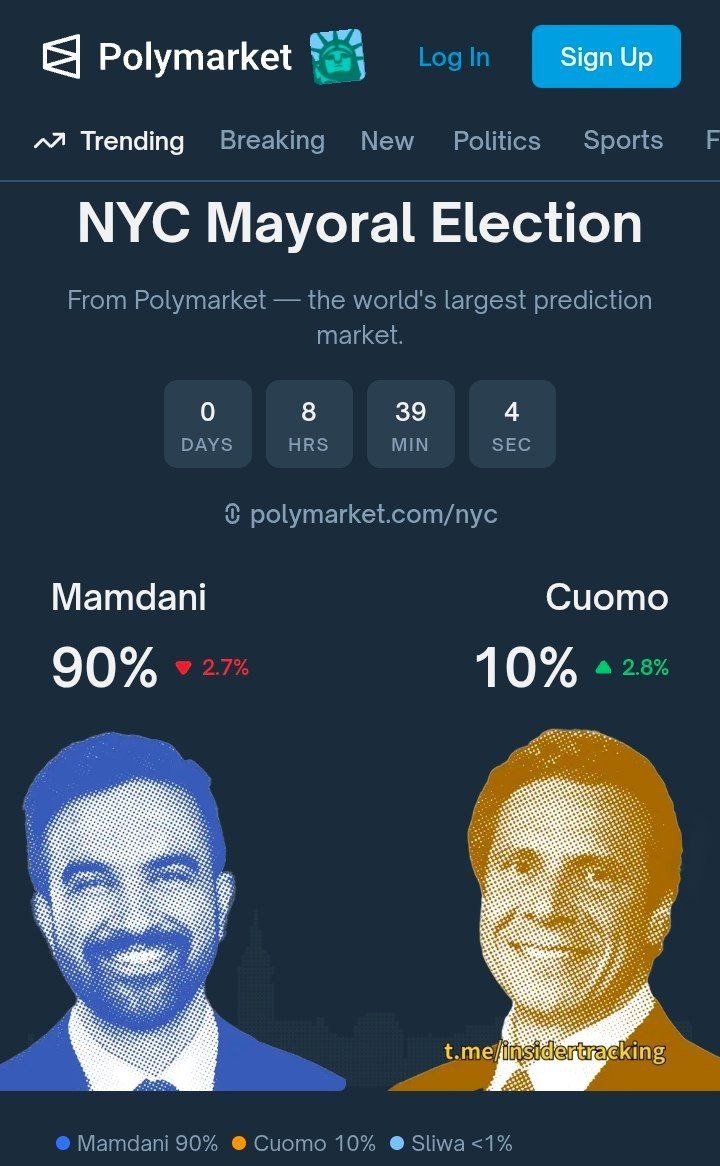Copy the polymarket.com/nyc link
Viewport: 720px width, 1166px height.
point(360,515)
